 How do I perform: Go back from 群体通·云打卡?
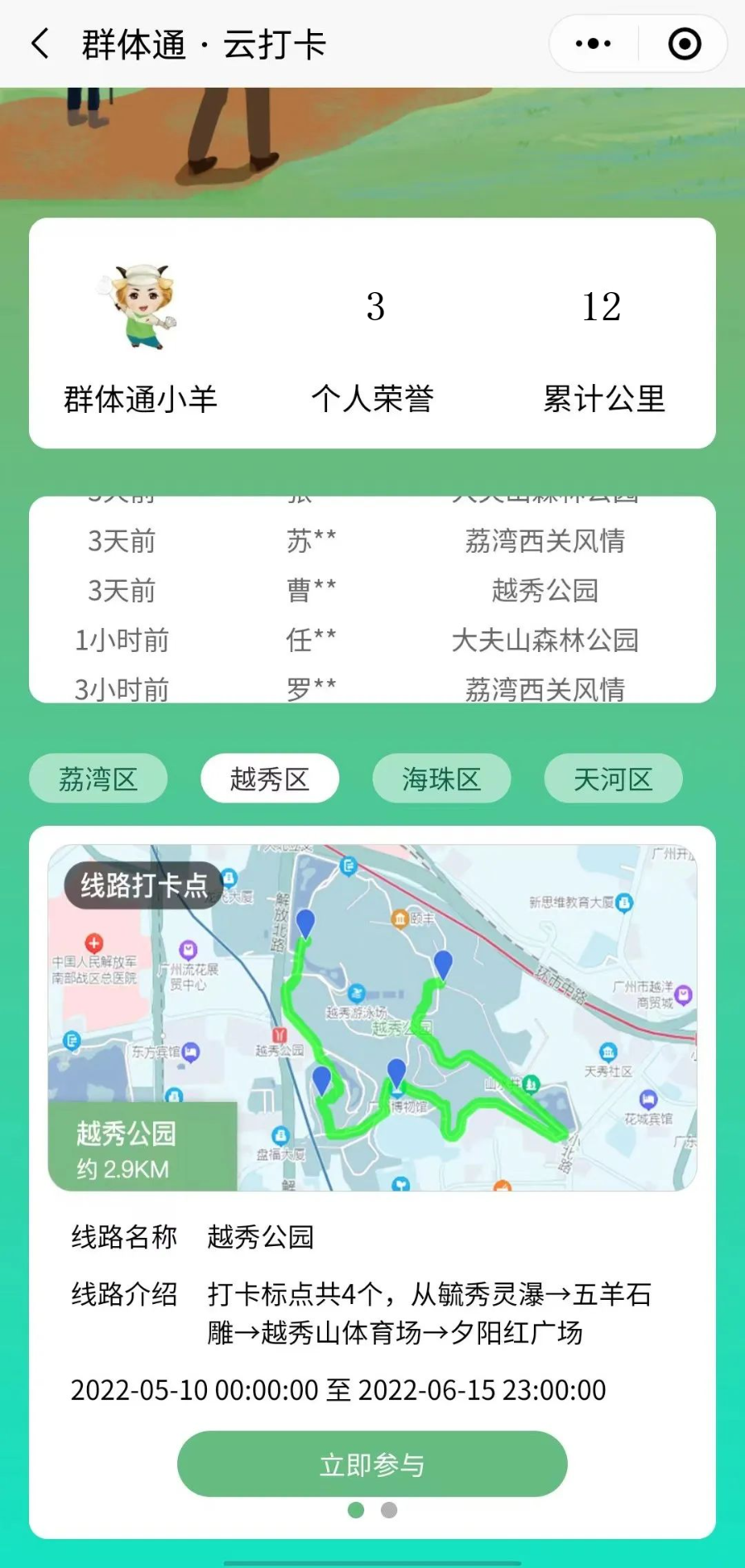pyautogui.click(x=40, y=44)
